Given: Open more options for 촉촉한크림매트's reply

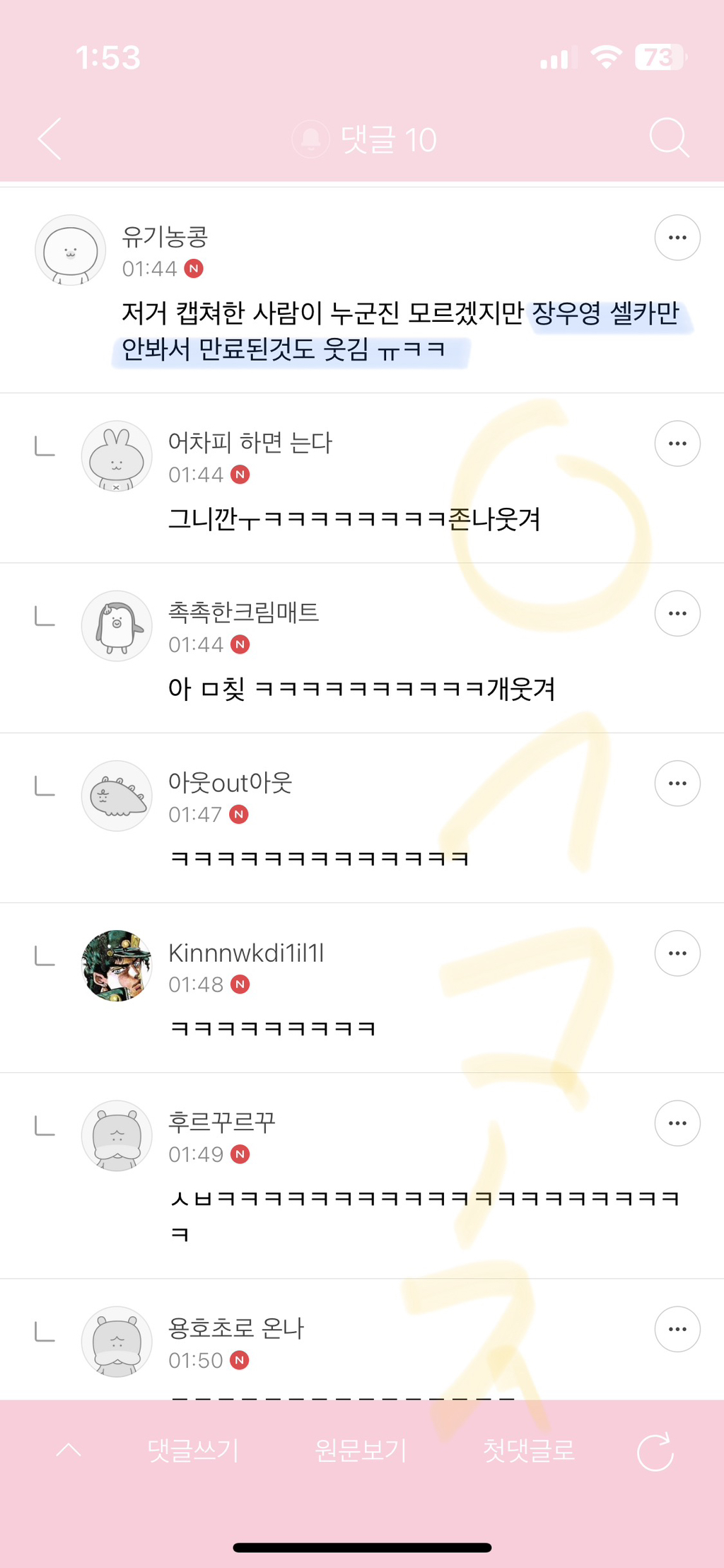Looking at the screenshot, I should [x=677, y=613].
